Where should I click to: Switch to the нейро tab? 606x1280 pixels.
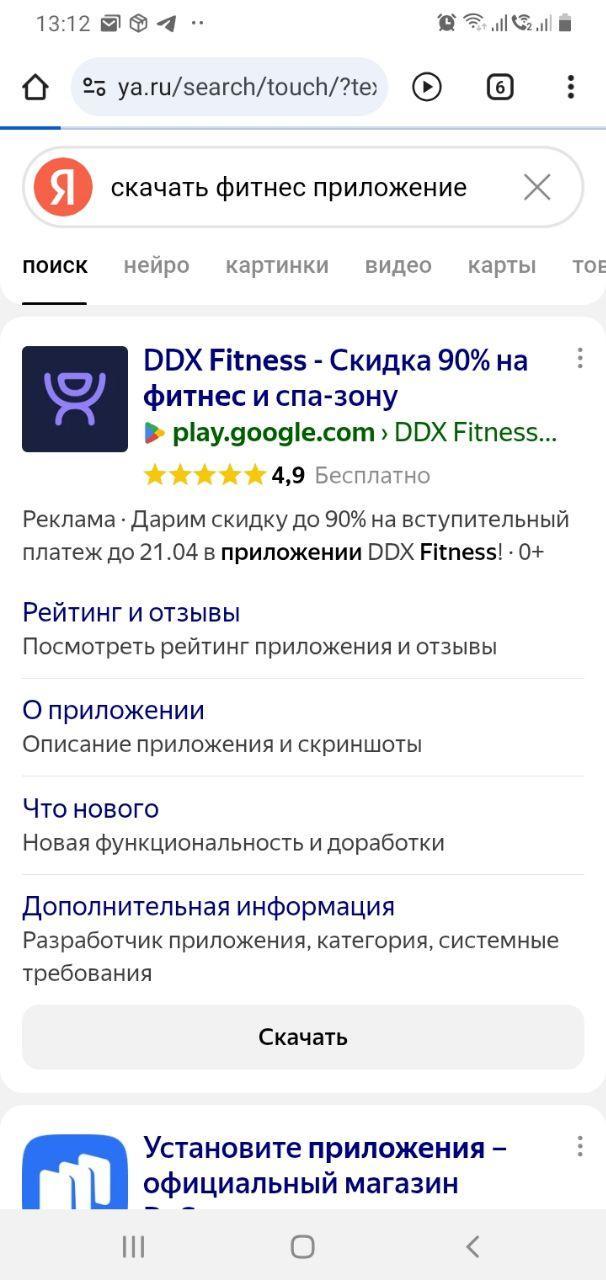pos(156,265)
